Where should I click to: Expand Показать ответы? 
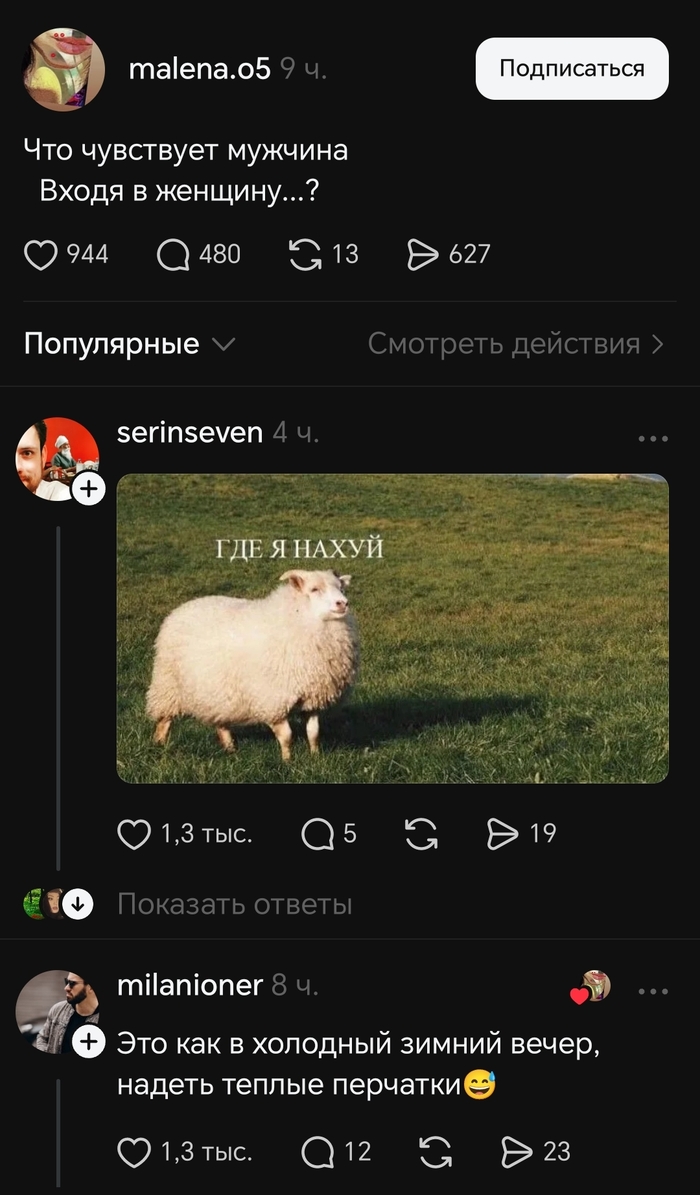[234, 905]
